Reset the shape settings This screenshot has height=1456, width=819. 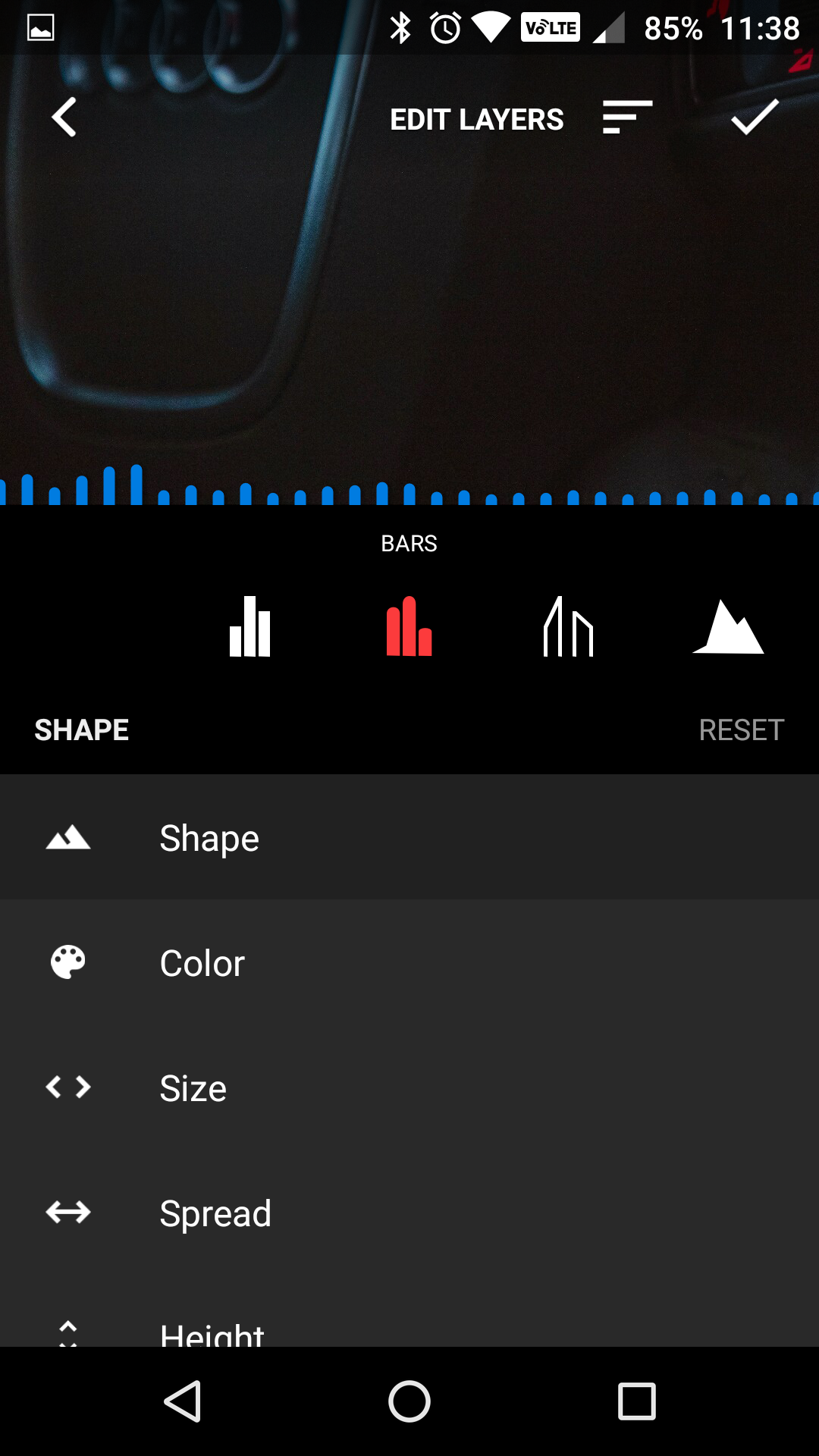click(742, 729)
